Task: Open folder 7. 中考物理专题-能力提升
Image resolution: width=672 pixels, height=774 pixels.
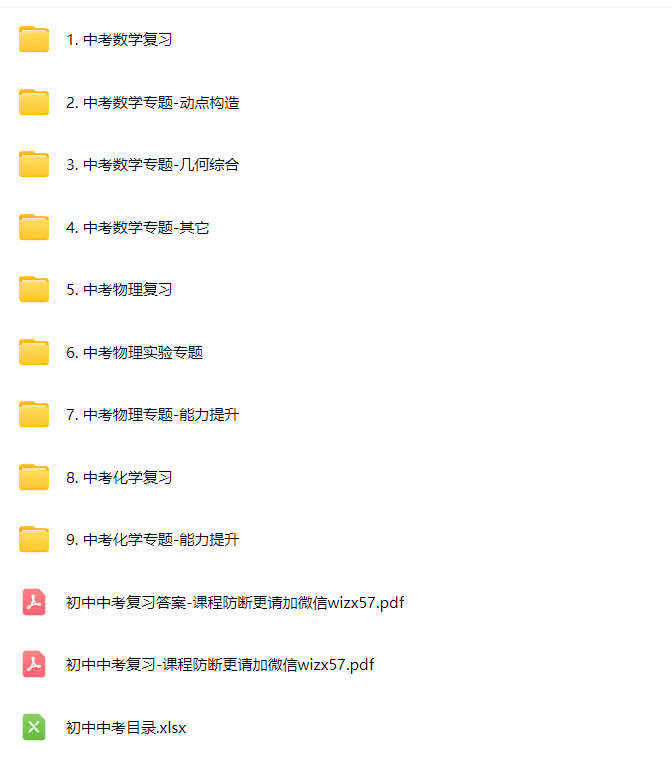Action: click(152, 415)
